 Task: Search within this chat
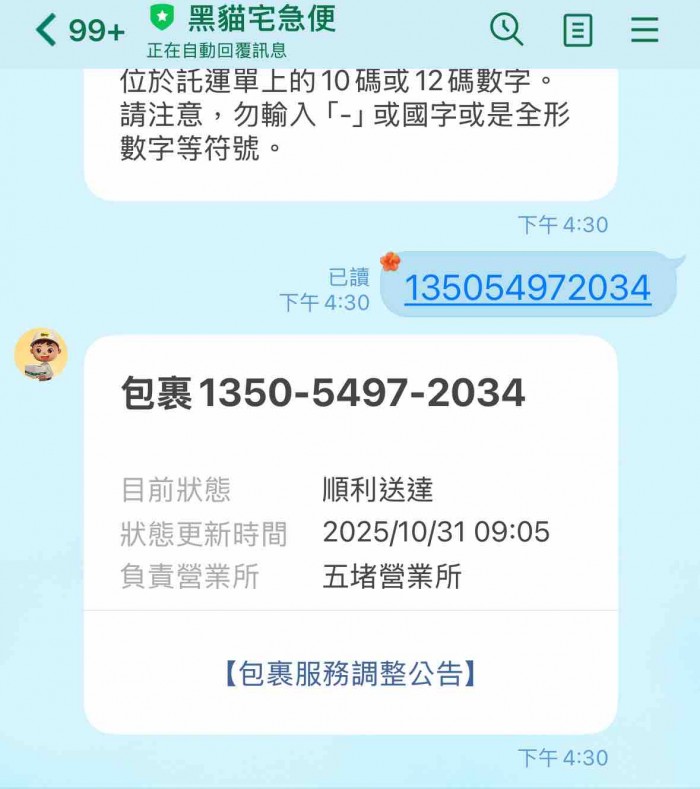coord(507,30)
